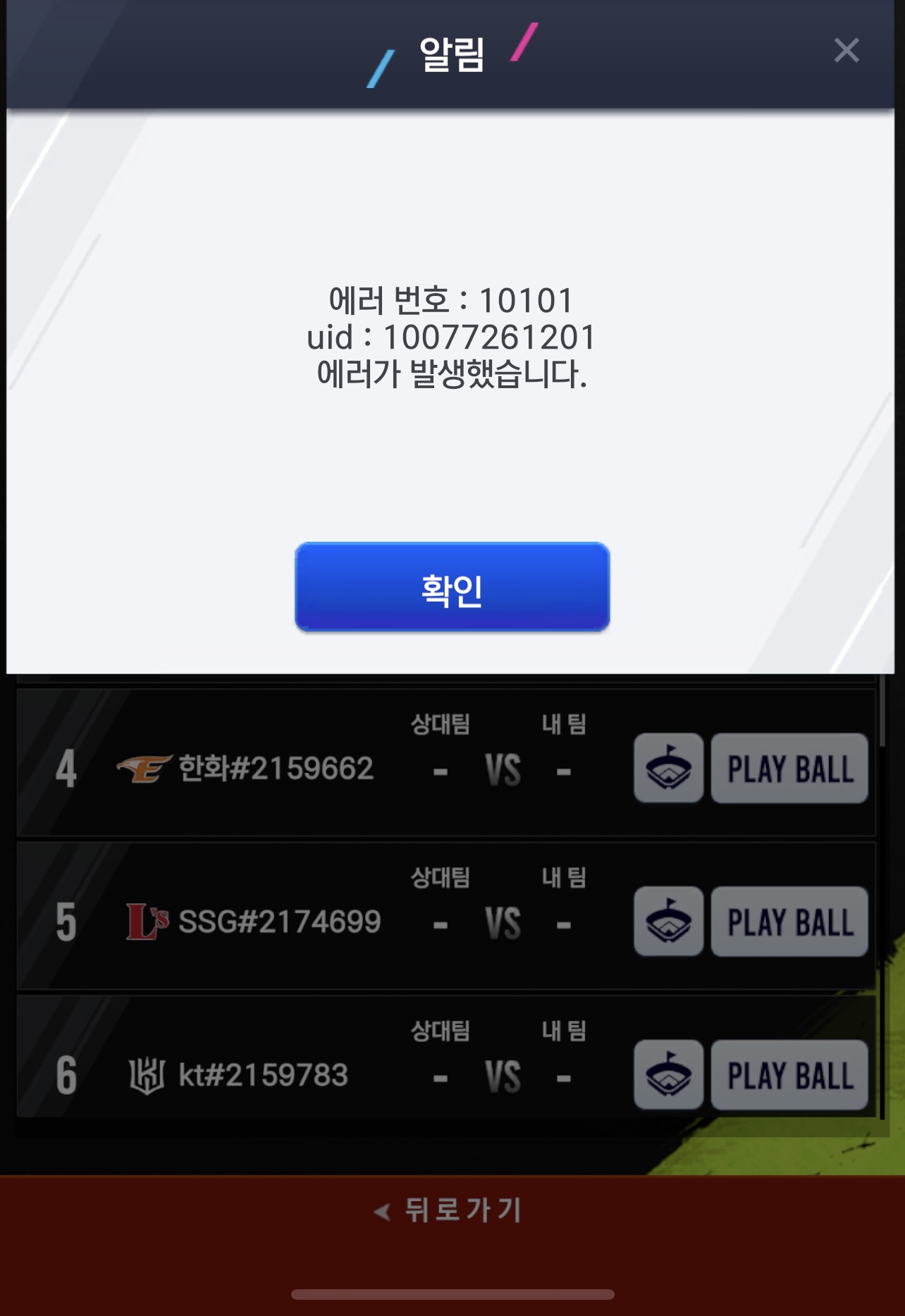Confirm the error with the 확인 button
This screenshot has width=905, height=1316.
(452, 587)
